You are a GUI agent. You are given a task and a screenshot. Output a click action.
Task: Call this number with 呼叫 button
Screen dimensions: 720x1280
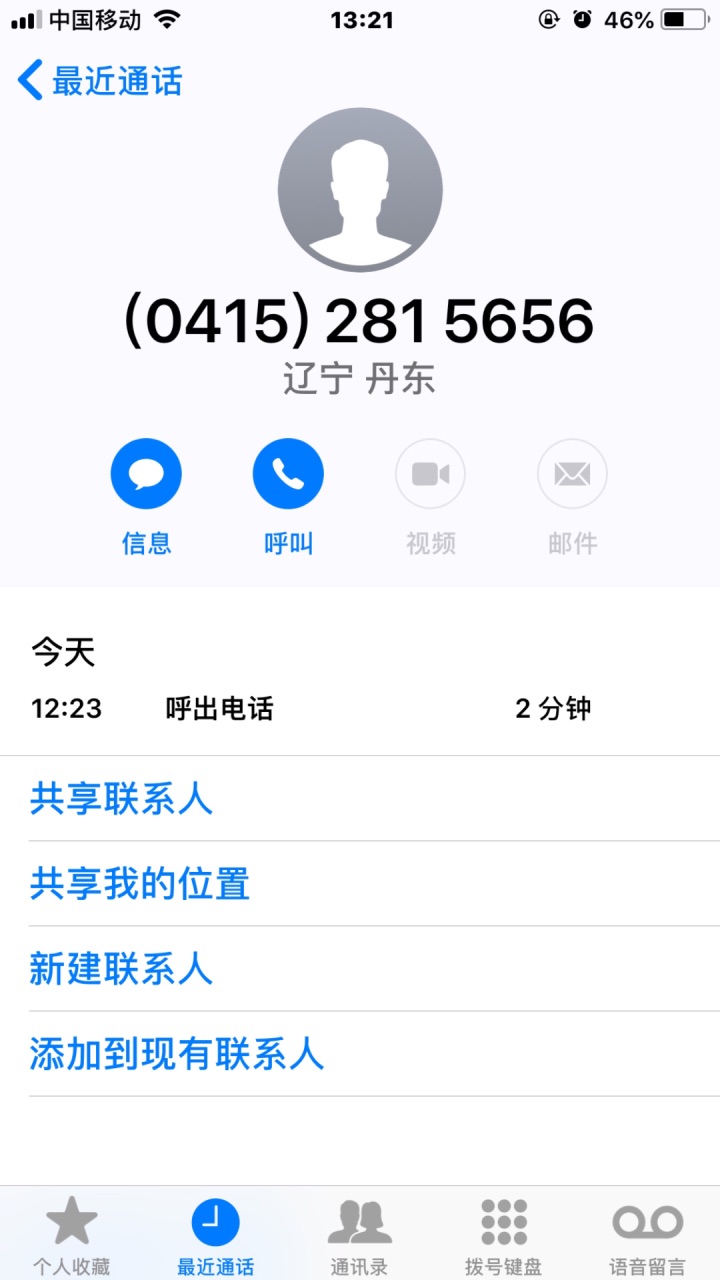288,474
